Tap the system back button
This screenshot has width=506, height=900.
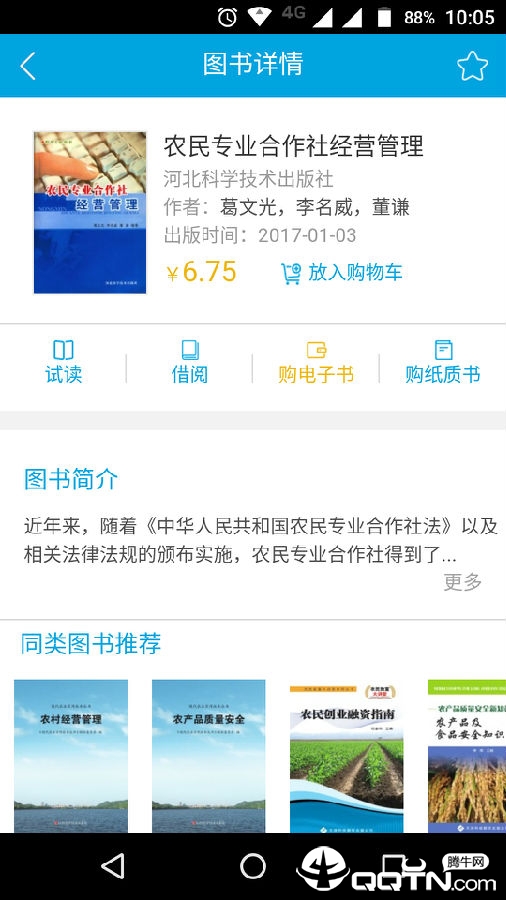[x=113, y=866]
